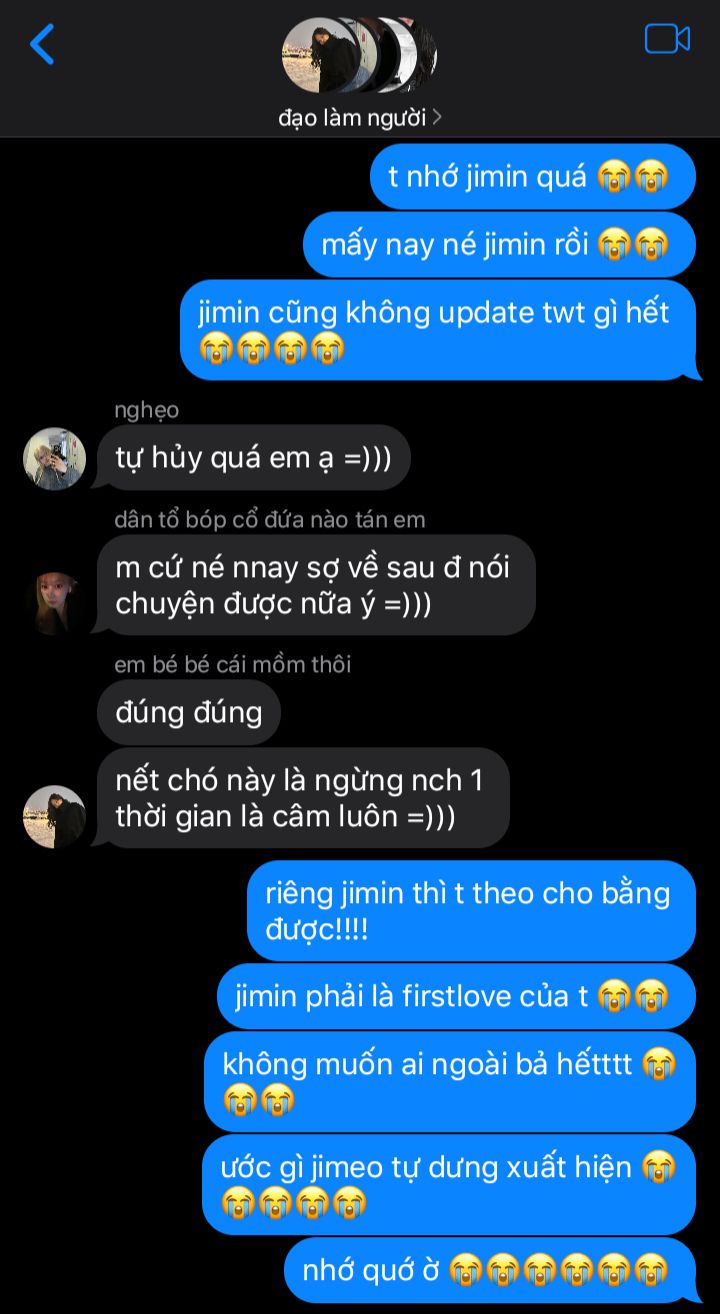The image size is (720, 1314).
Task: Go back to the messages list
Action: (x=42, y=45)
